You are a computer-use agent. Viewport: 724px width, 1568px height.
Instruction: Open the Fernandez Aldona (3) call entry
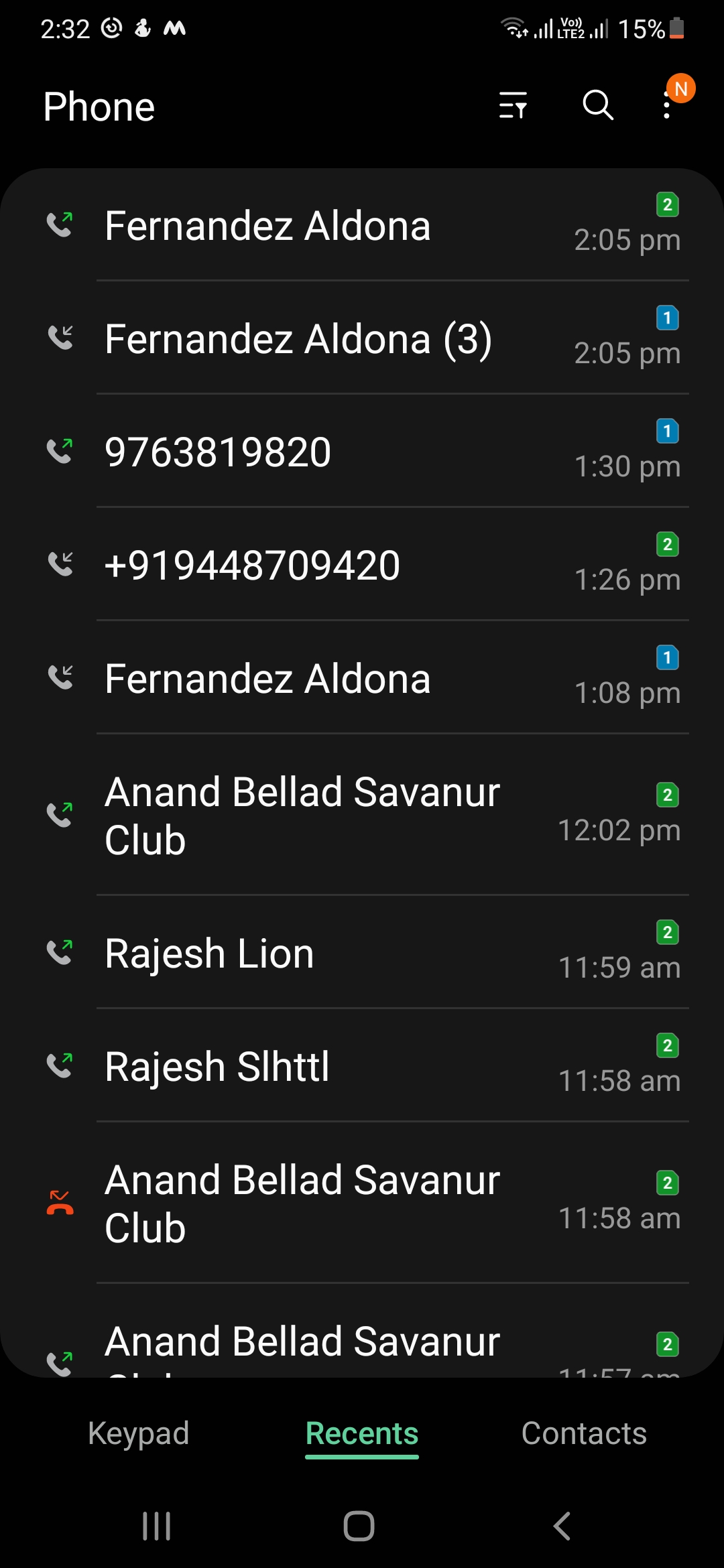click(x=362, y=338)
